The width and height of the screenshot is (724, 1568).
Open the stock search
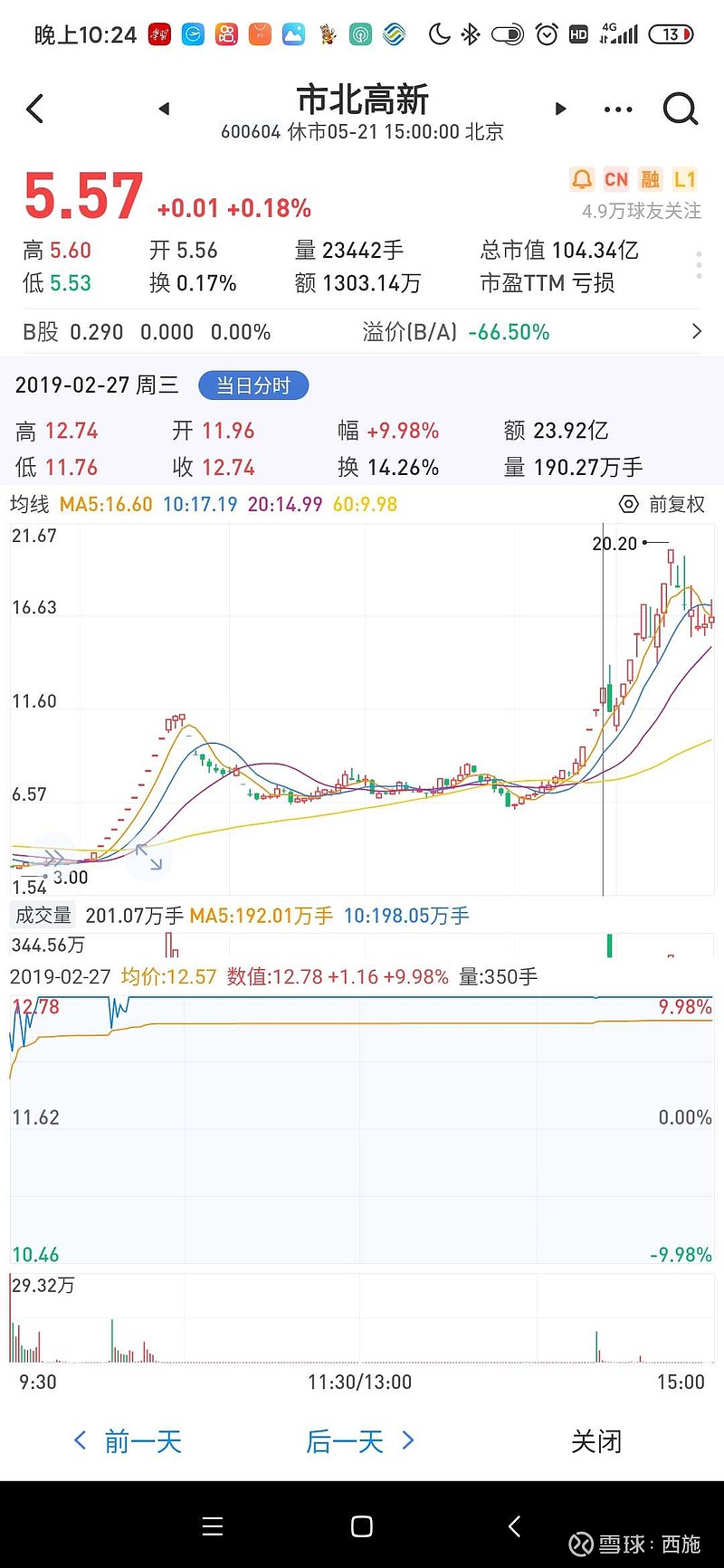681,109
